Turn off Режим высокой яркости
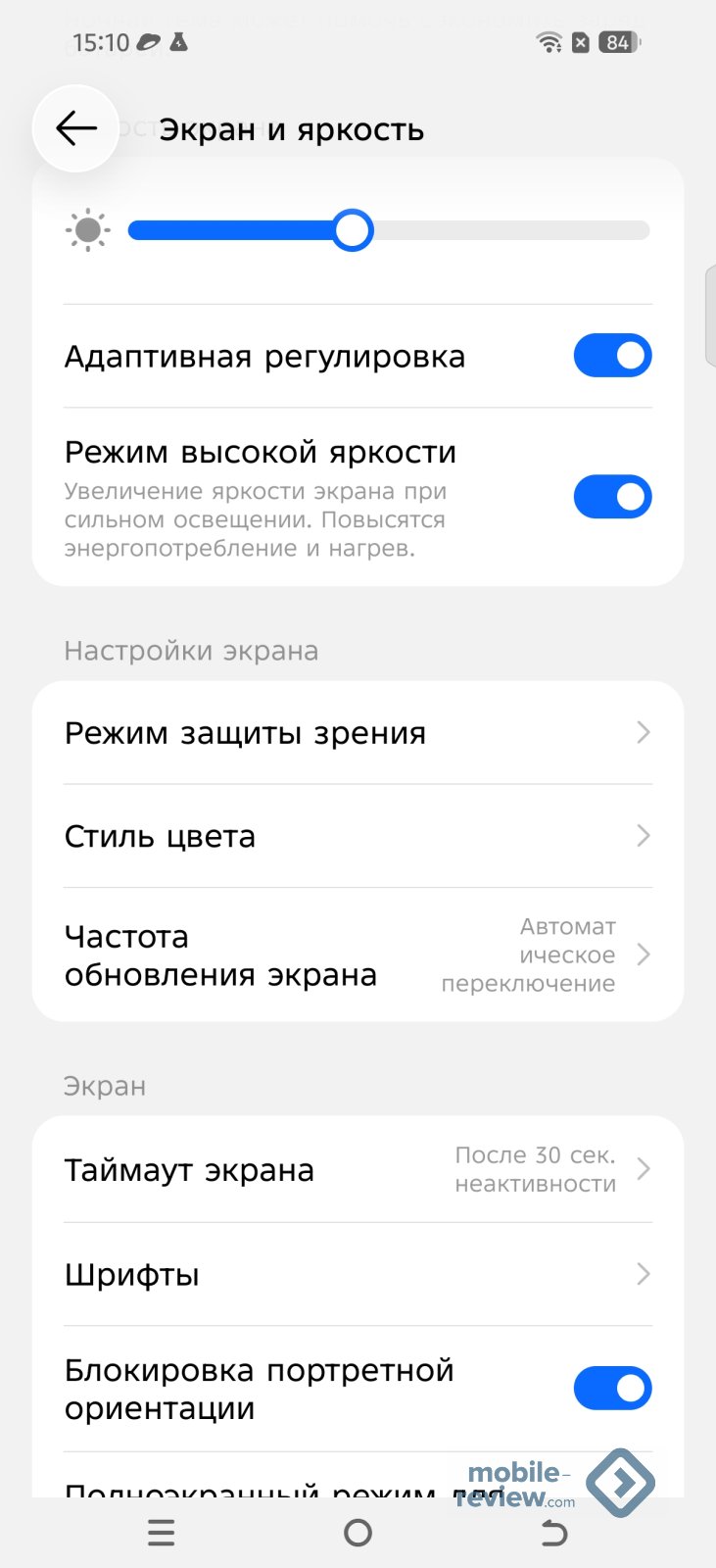716x1568 pixels. 612,497
